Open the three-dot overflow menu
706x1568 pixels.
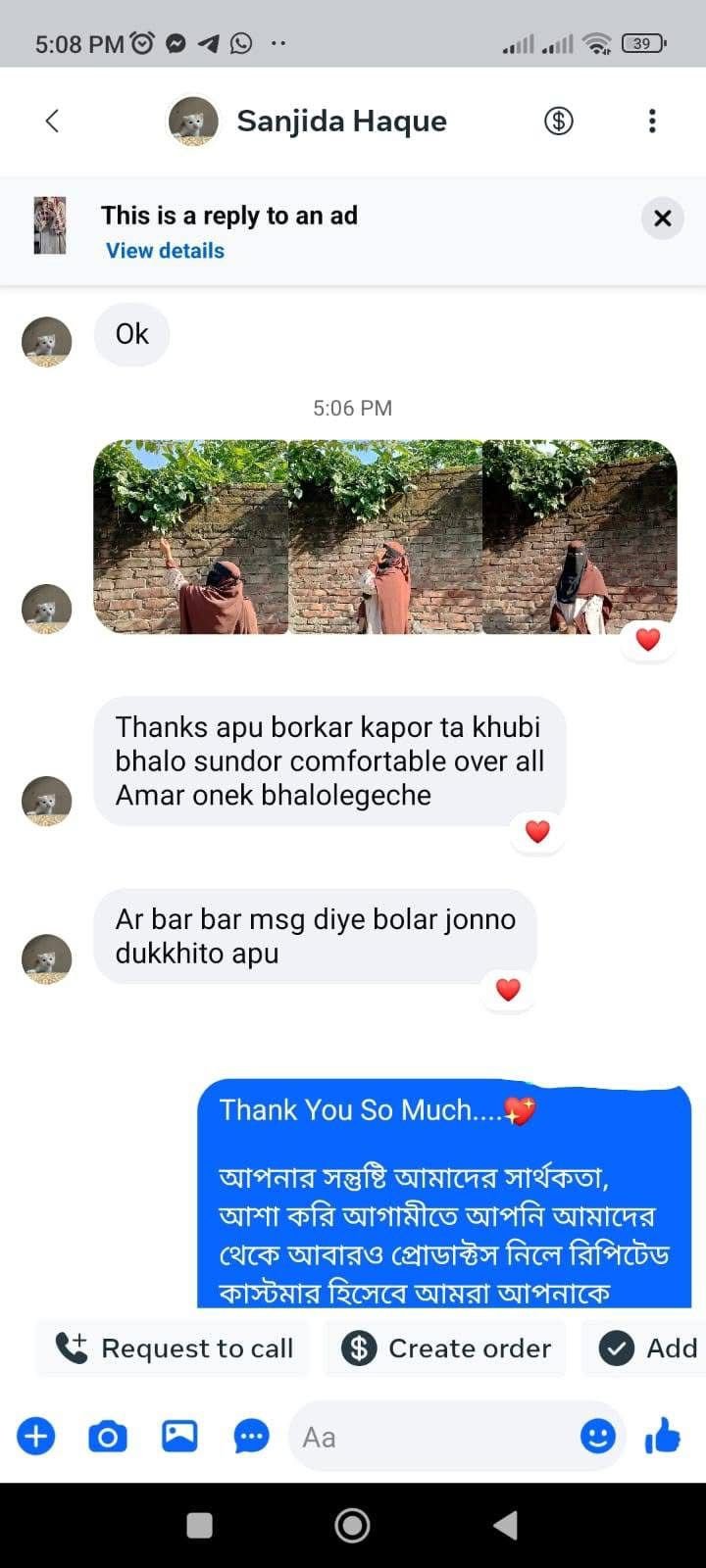coord(652,121)
